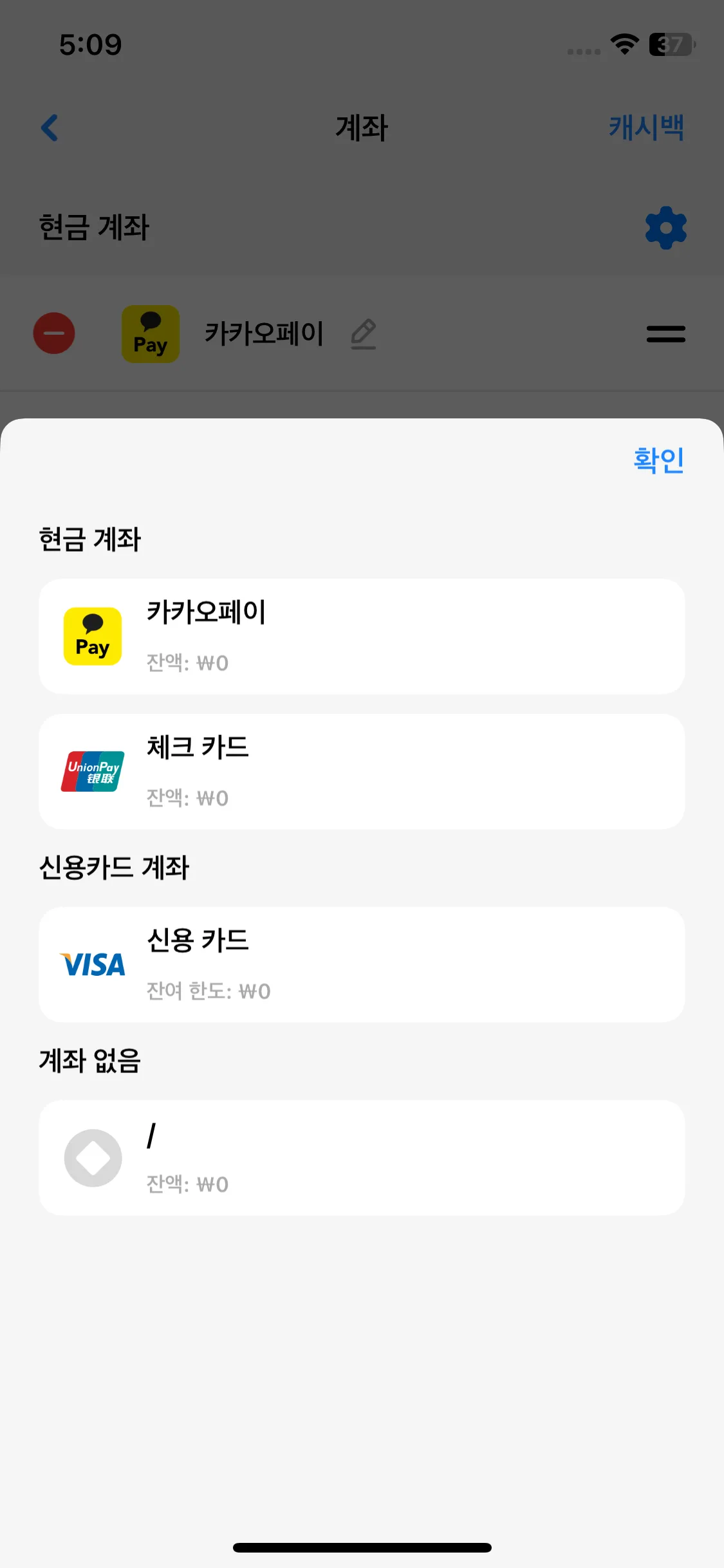Image resolution: width=724 pixels, height=1568 pixels.
Task: Tap the reorder handle on the 카카오페이 row
Action: coord(665,333)
